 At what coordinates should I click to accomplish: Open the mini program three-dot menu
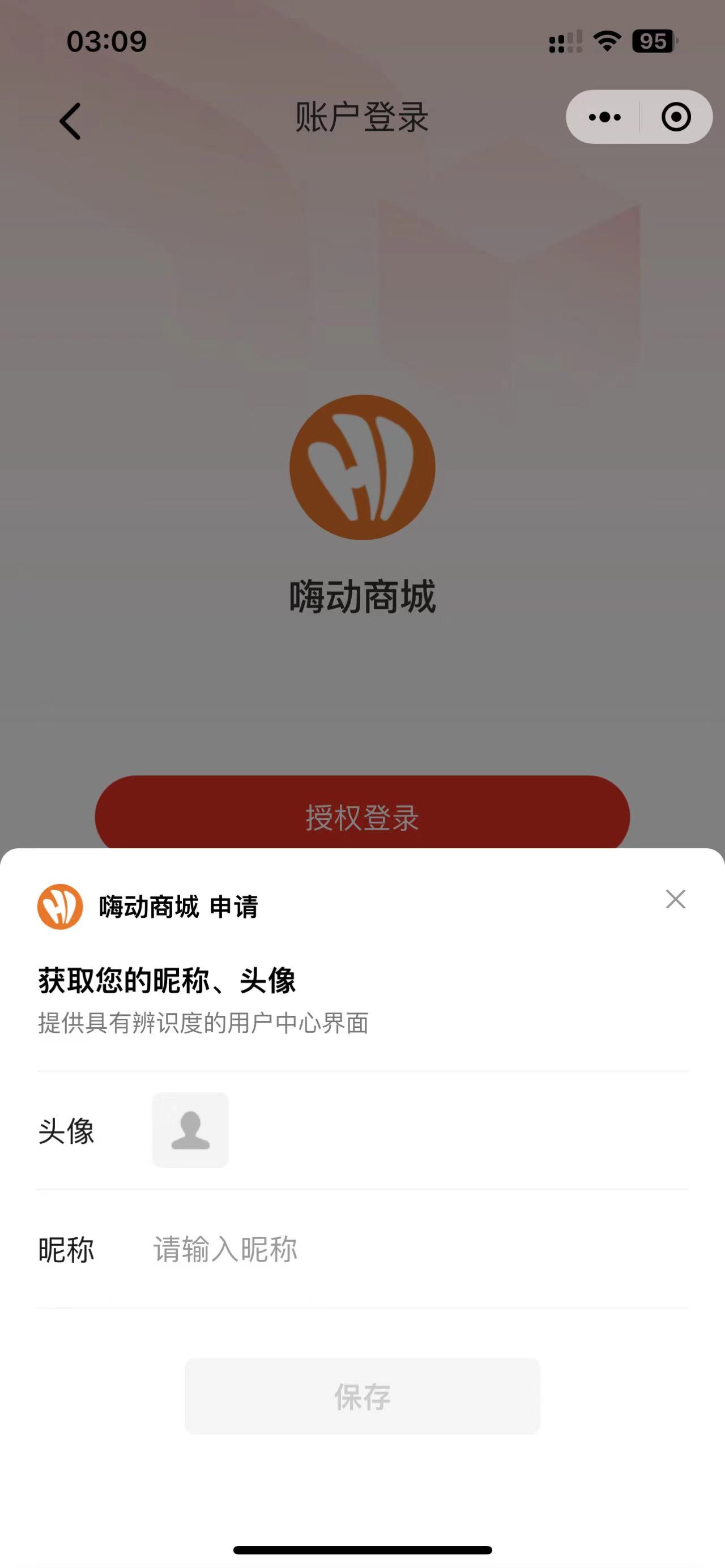click(604, 117)
